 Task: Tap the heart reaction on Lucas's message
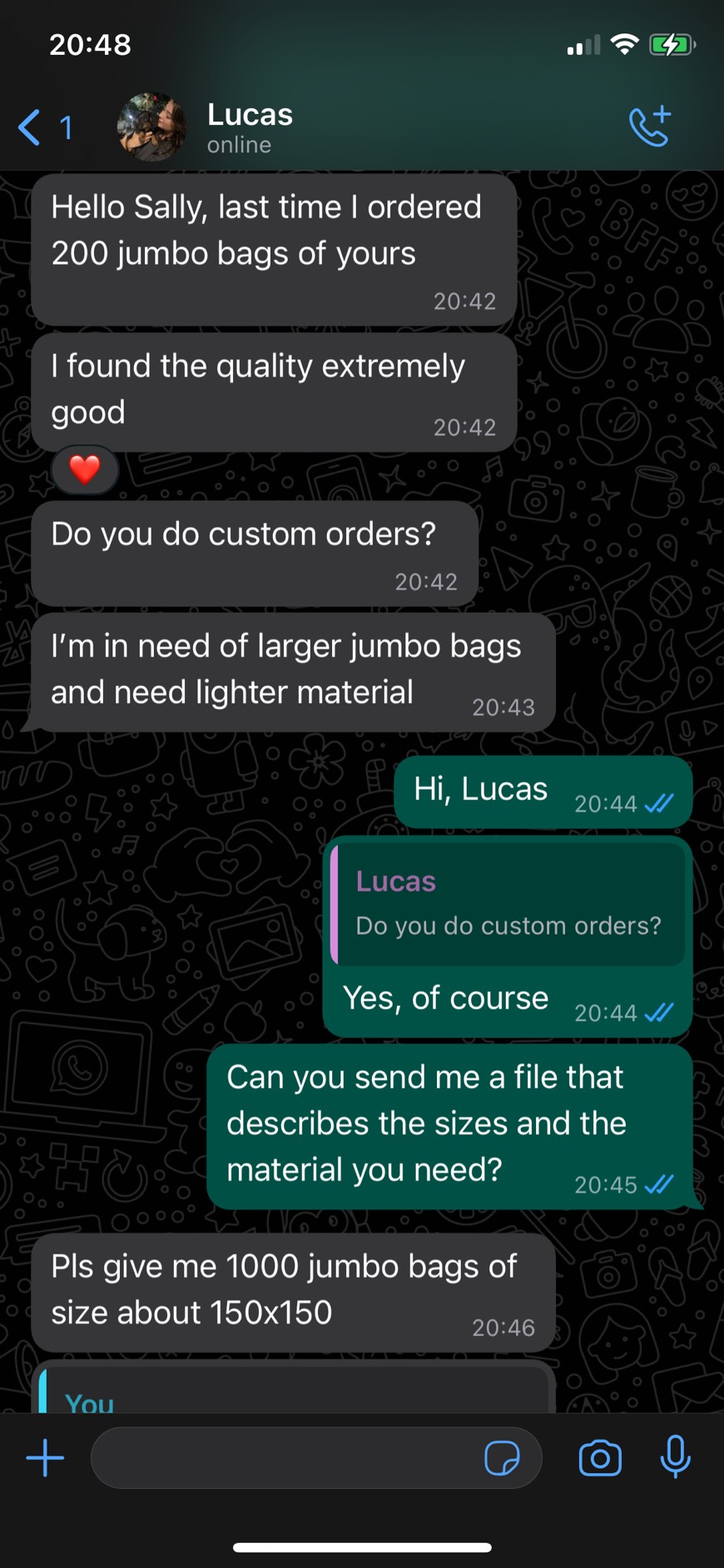tap(83, 469)
